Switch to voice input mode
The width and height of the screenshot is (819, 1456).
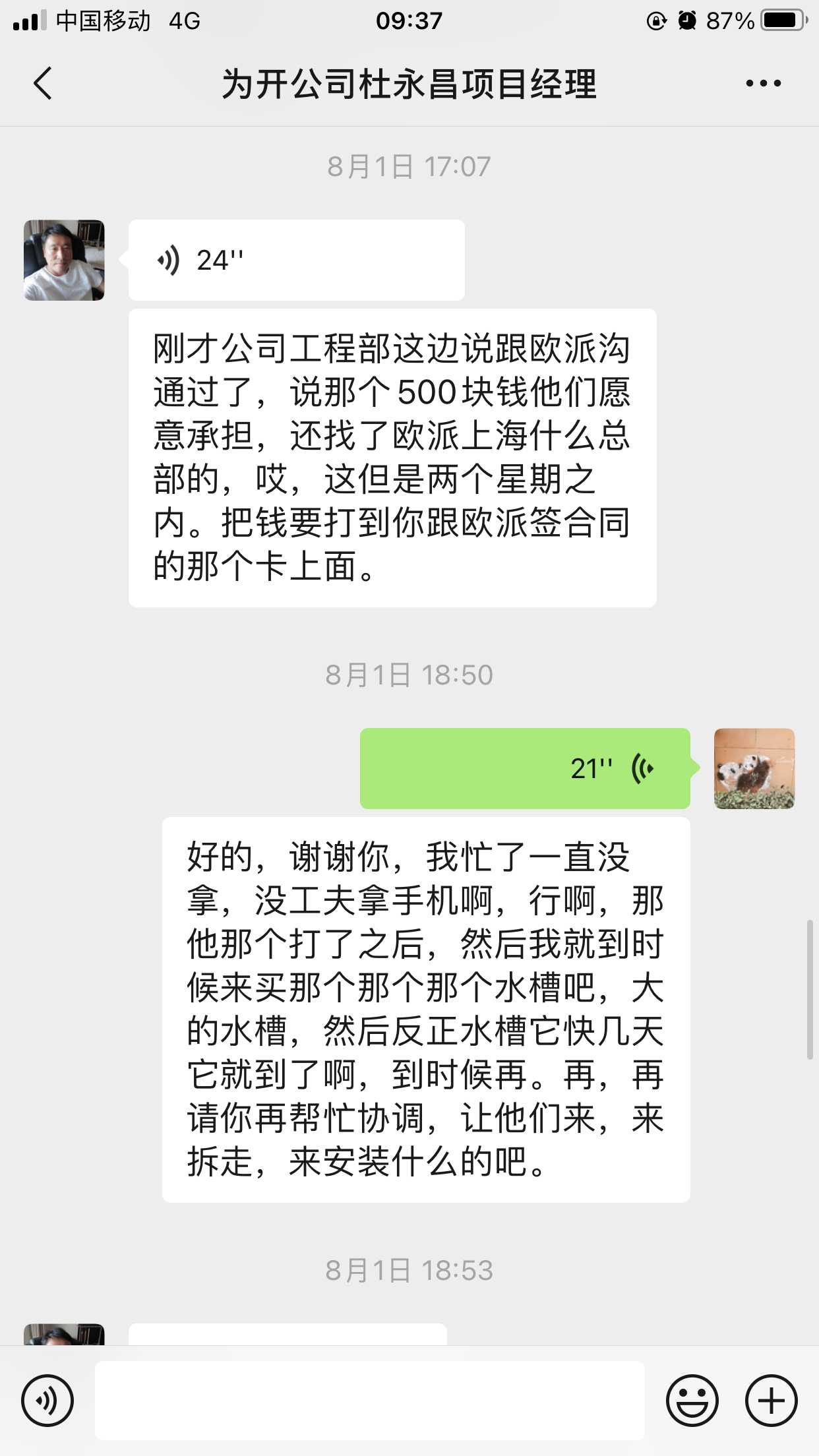pos(47,1401)
